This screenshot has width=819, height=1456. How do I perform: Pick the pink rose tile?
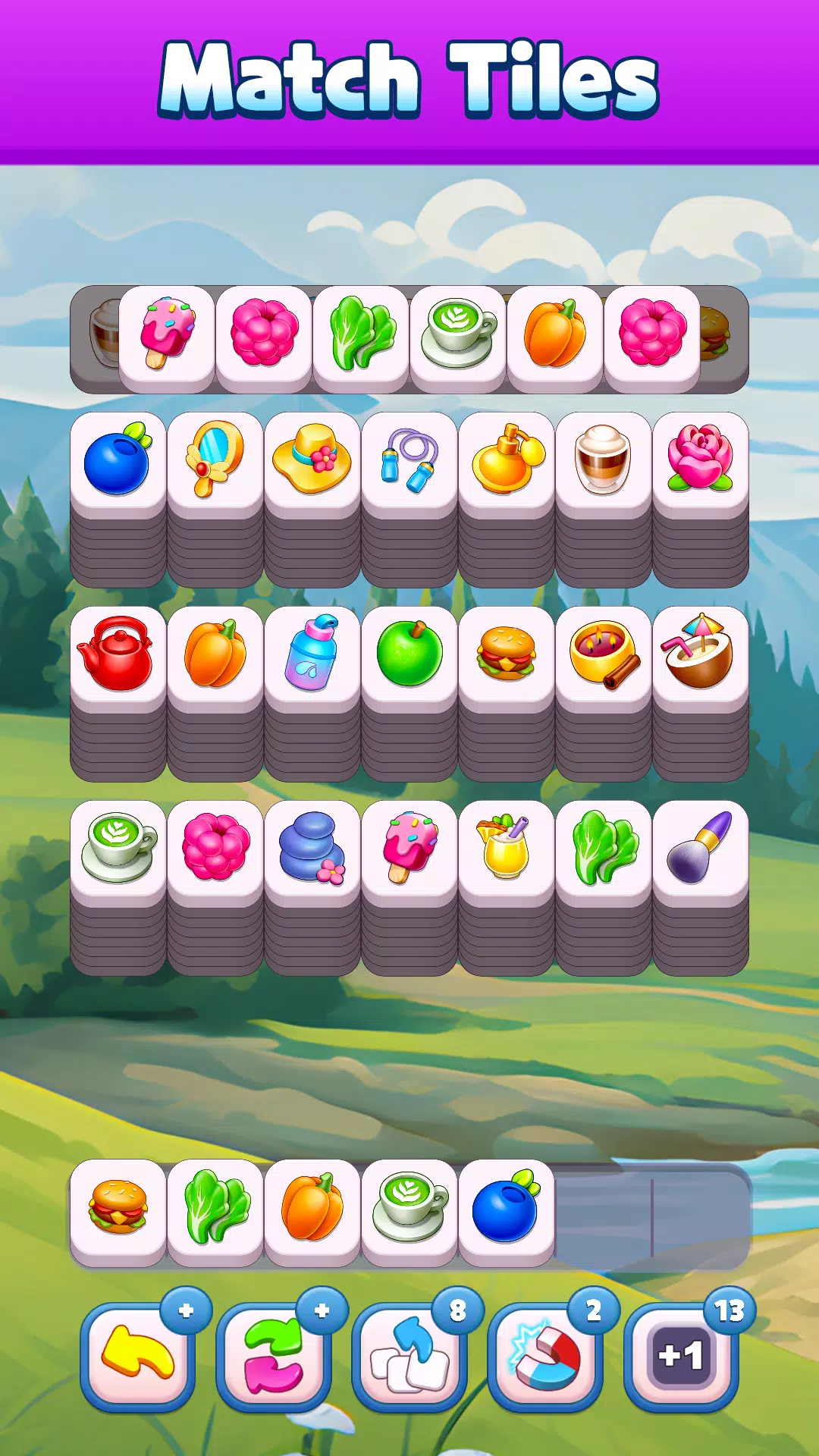point(701,460)
